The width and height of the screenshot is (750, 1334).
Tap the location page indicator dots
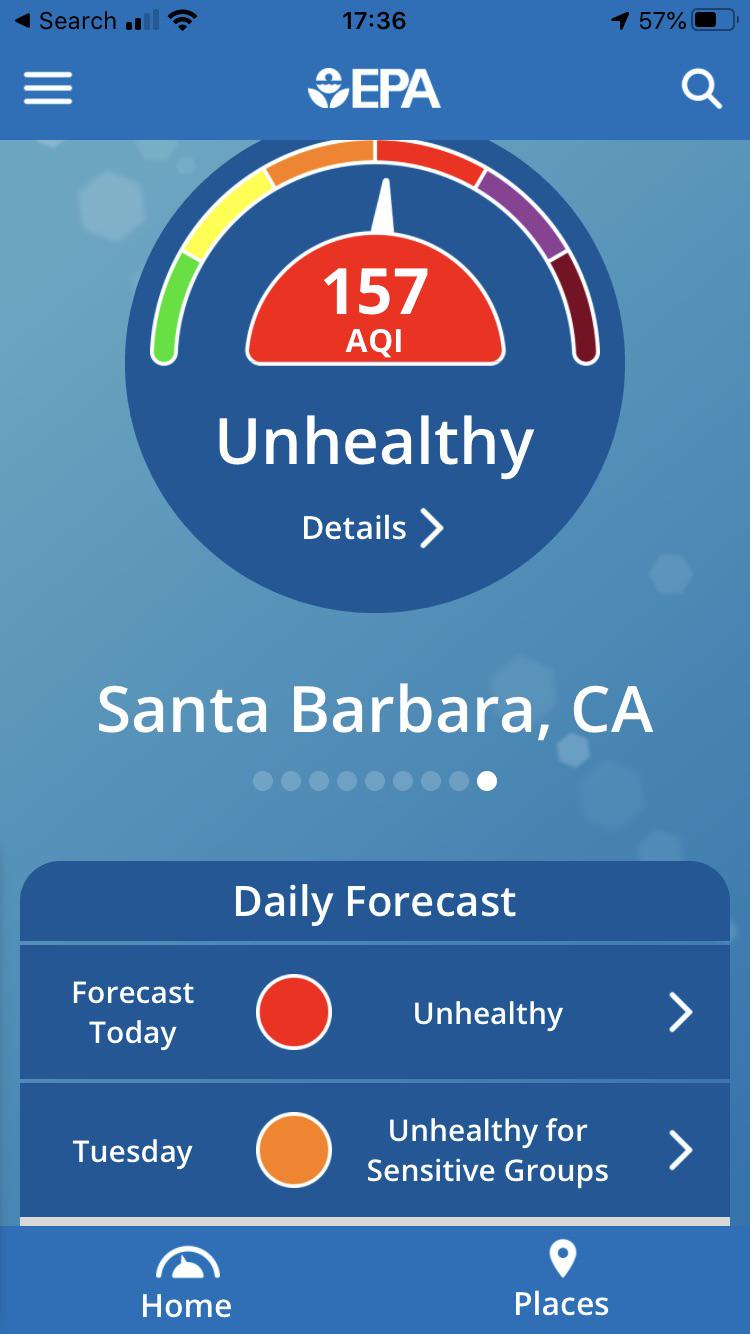(x=375, y=781)
